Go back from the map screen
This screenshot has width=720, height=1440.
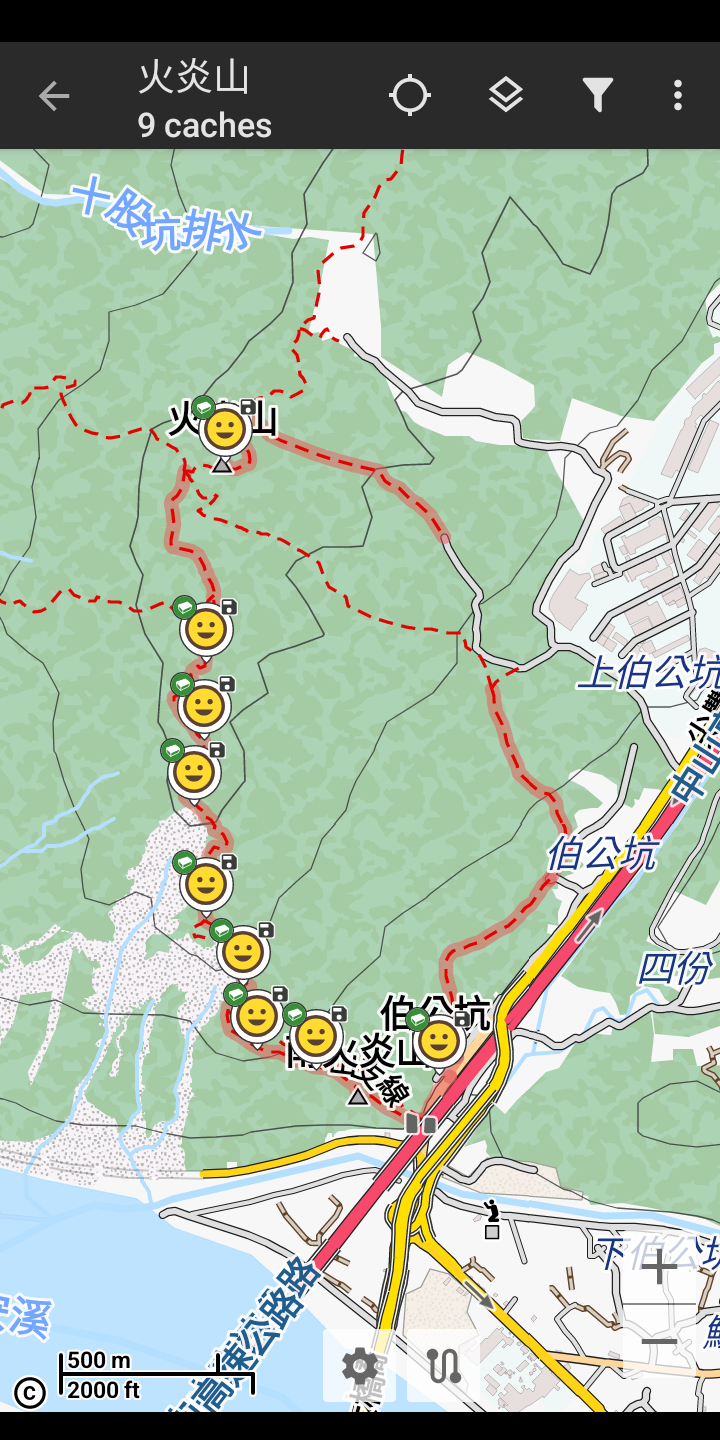click(54, 96)
